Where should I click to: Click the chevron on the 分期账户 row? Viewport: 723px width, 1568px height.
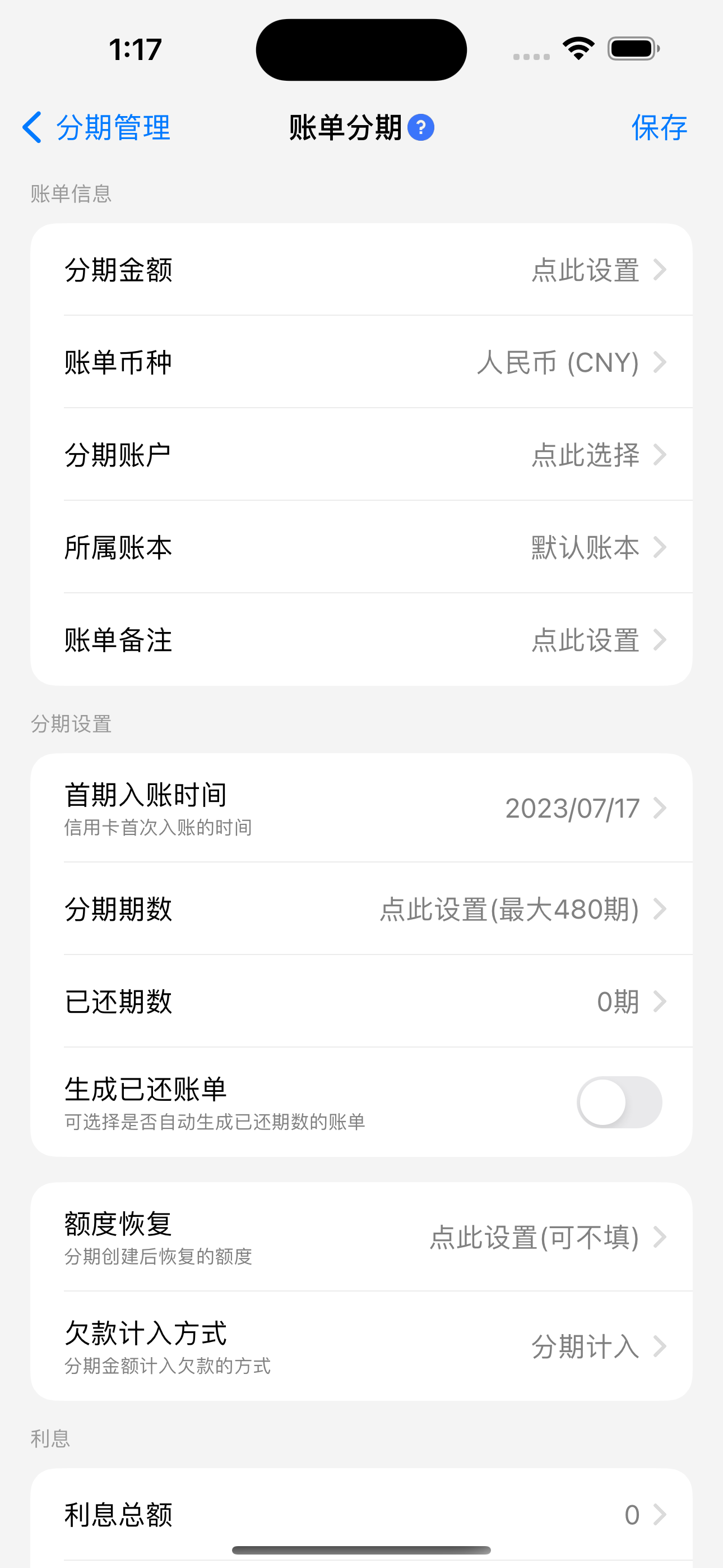(660, 455)
